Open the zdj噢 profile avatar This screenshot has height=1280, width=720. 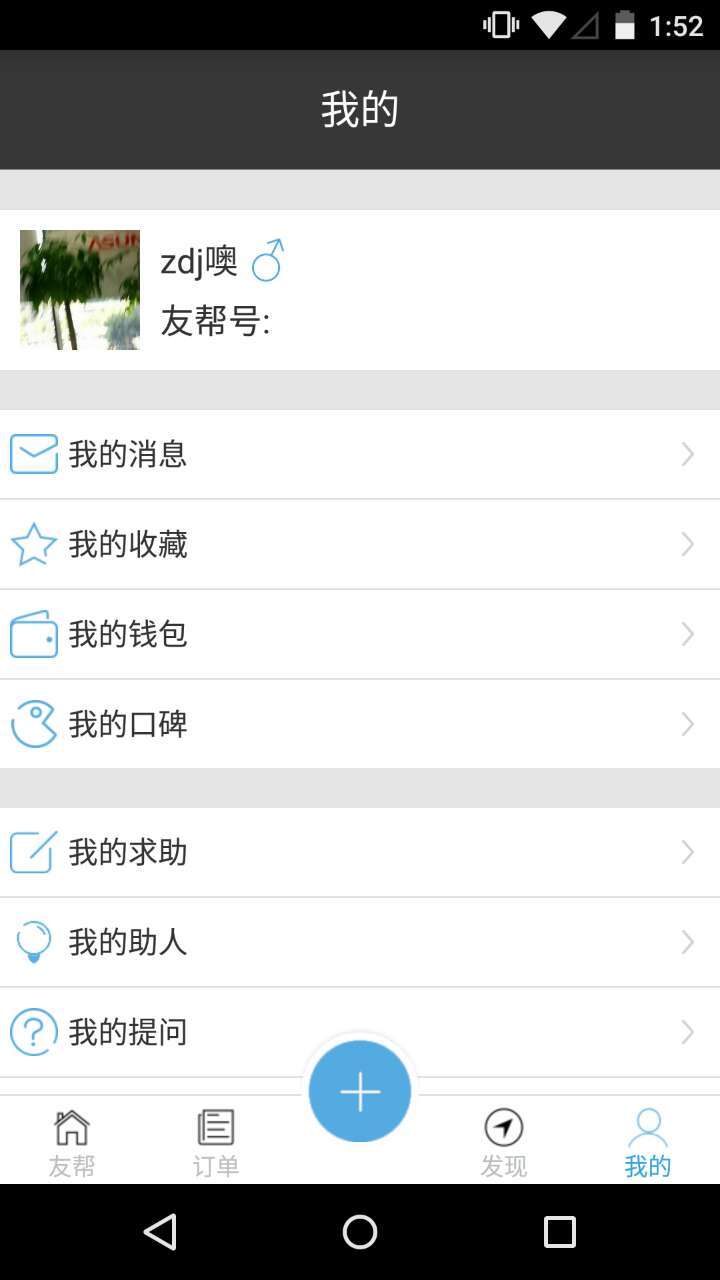(80, 290)
